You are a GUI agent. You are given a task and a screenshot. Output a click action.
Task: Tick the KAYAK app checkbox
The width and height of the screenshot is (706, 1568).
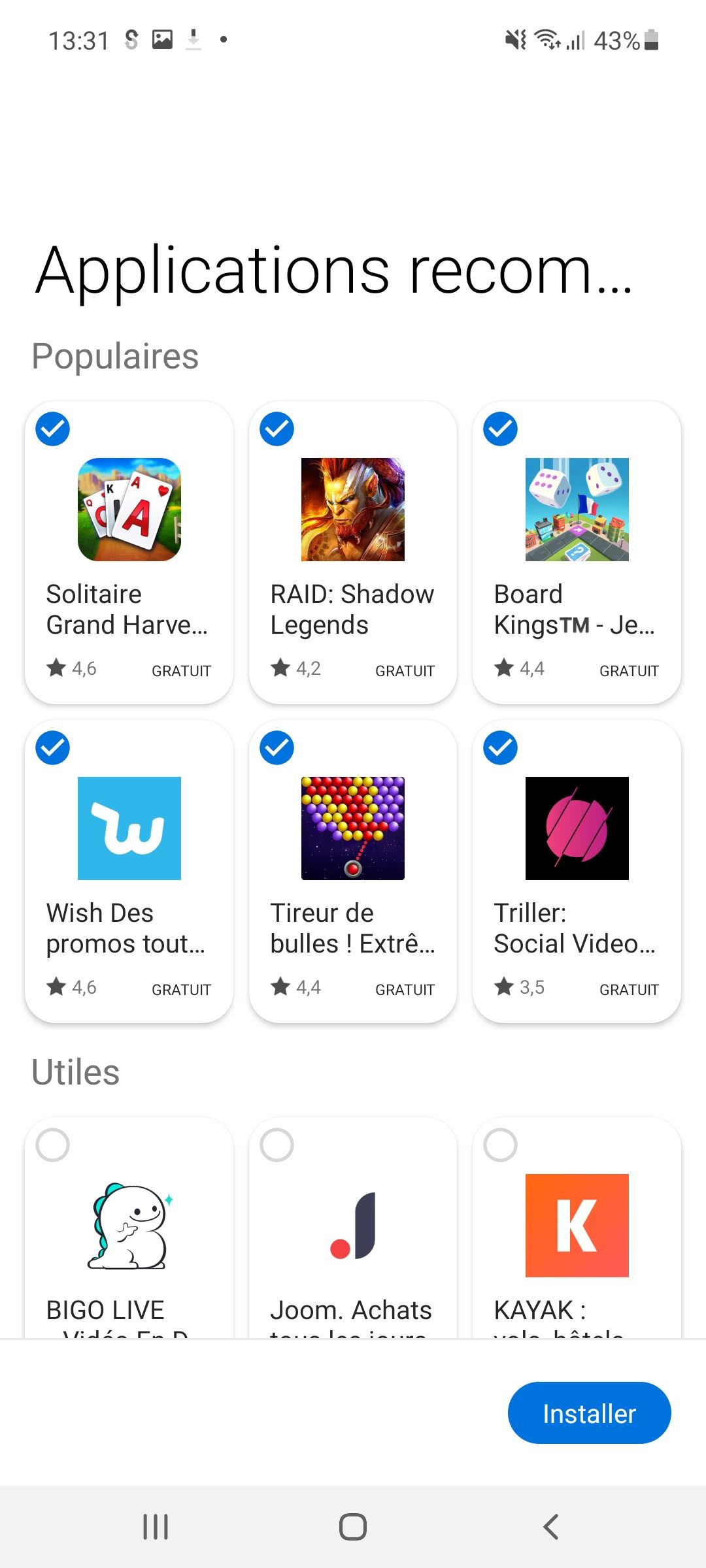point(500,1145)
